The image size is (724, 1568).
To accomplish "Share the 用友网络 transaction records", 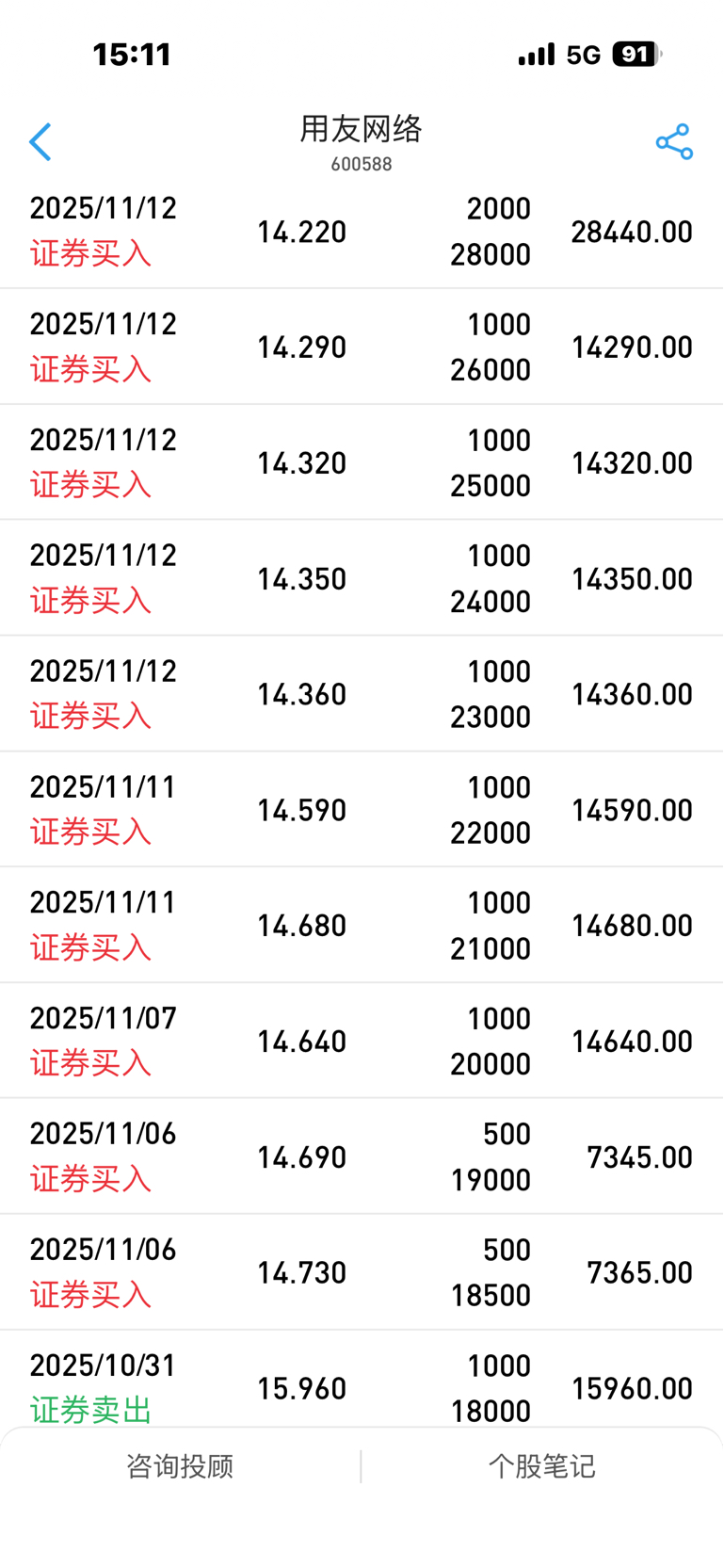I will click(x=674, y=142).
